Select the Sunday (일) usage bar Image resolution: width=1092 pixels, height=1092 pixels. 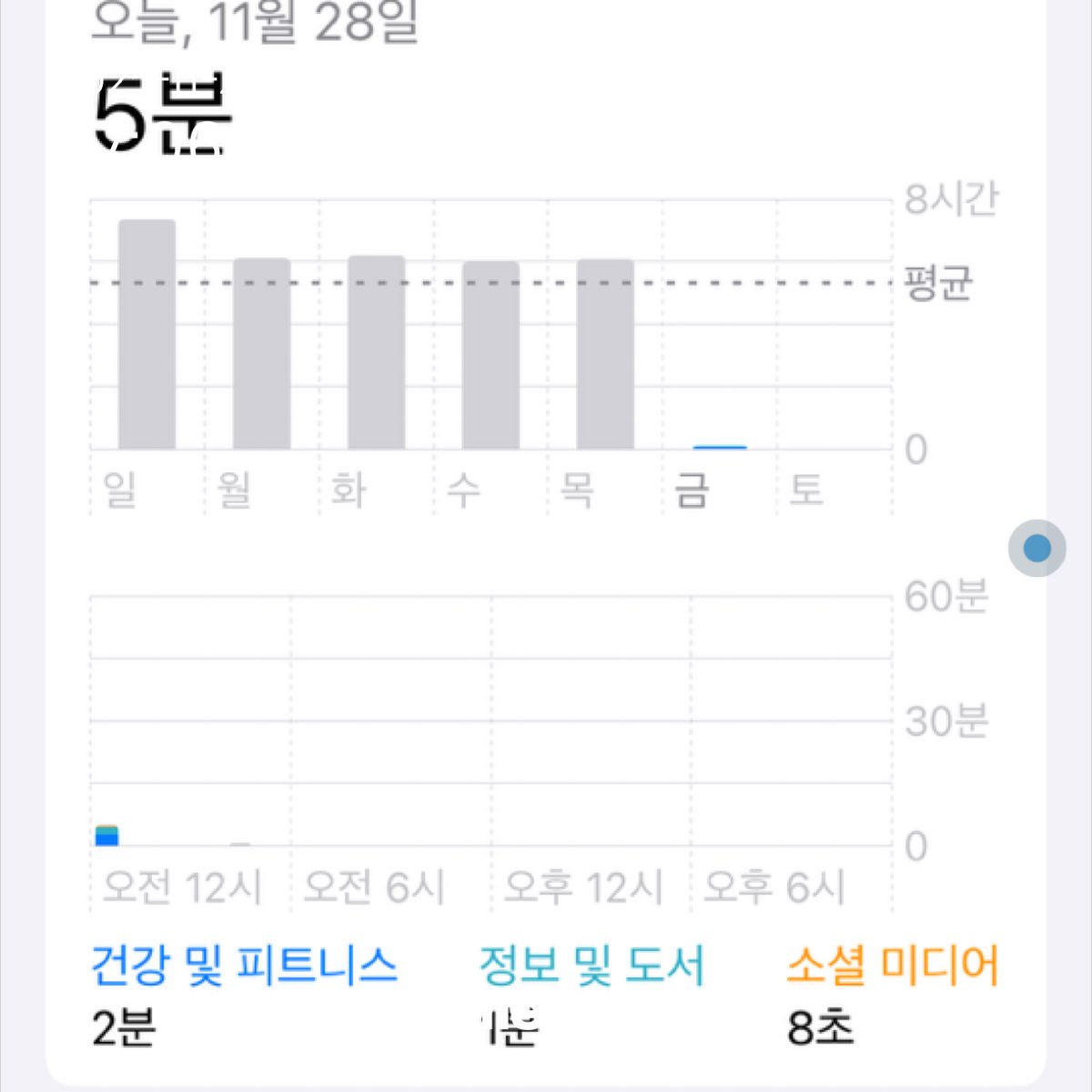coord(147,335)
